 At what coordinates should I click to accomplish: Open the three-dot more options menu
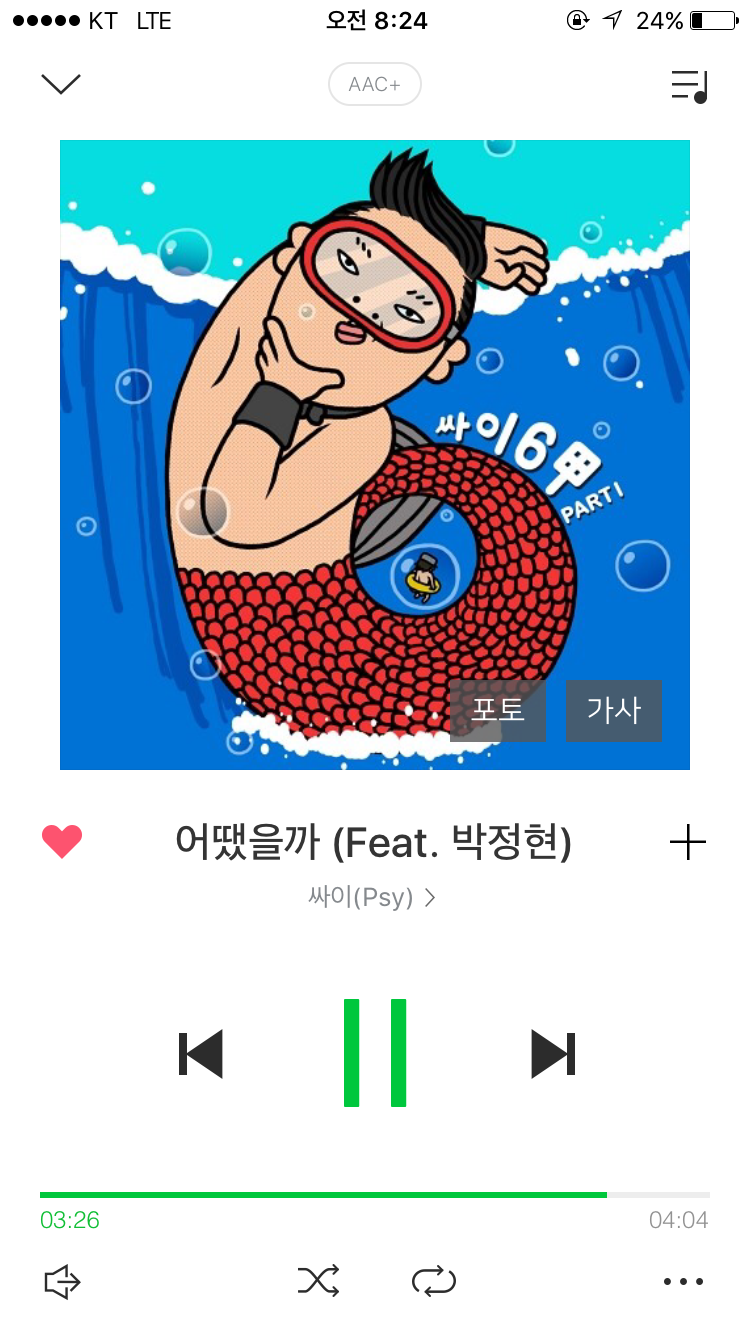[684, 1282]
